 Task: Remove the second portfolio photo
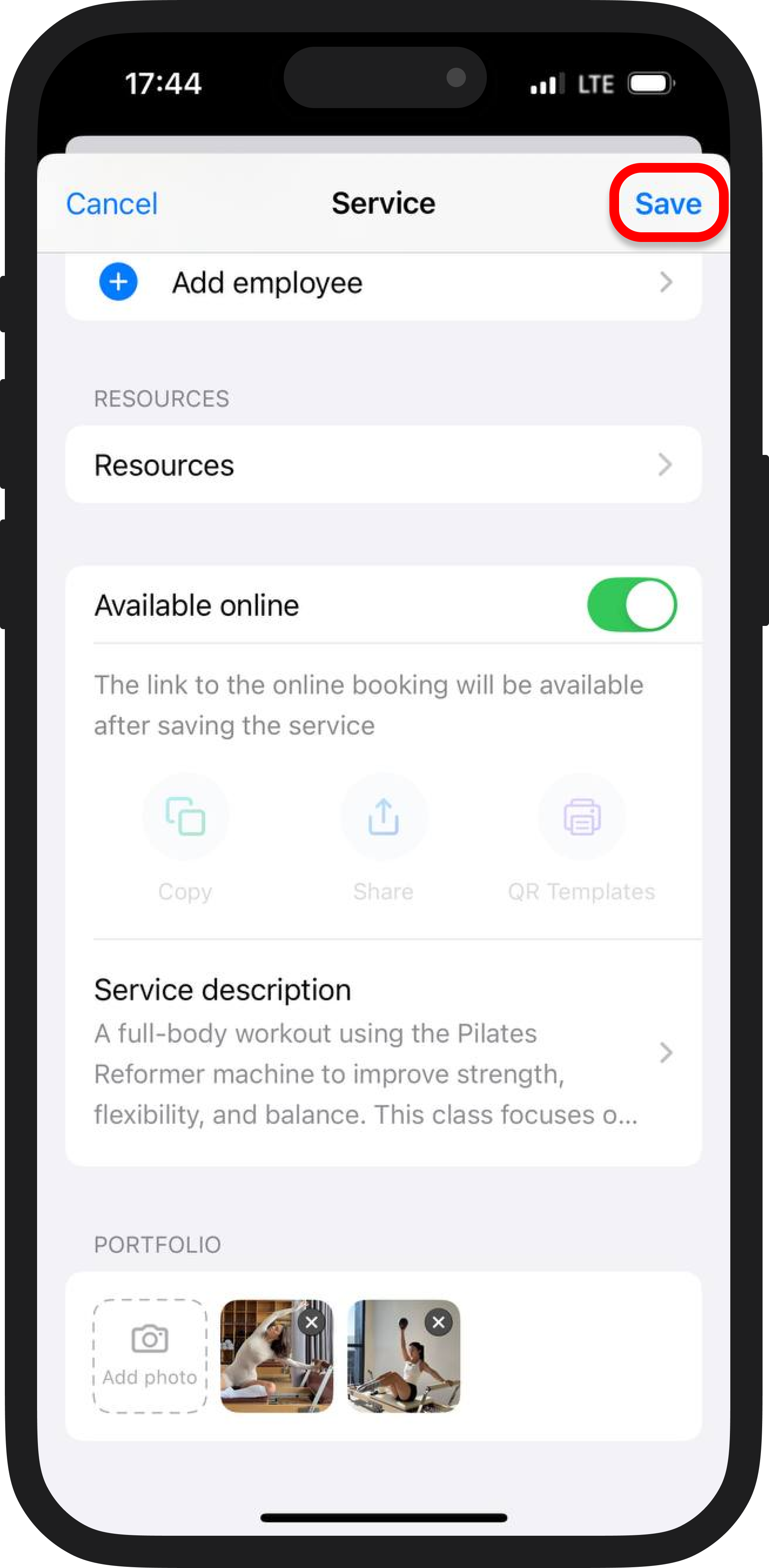tap(438, 1322)
